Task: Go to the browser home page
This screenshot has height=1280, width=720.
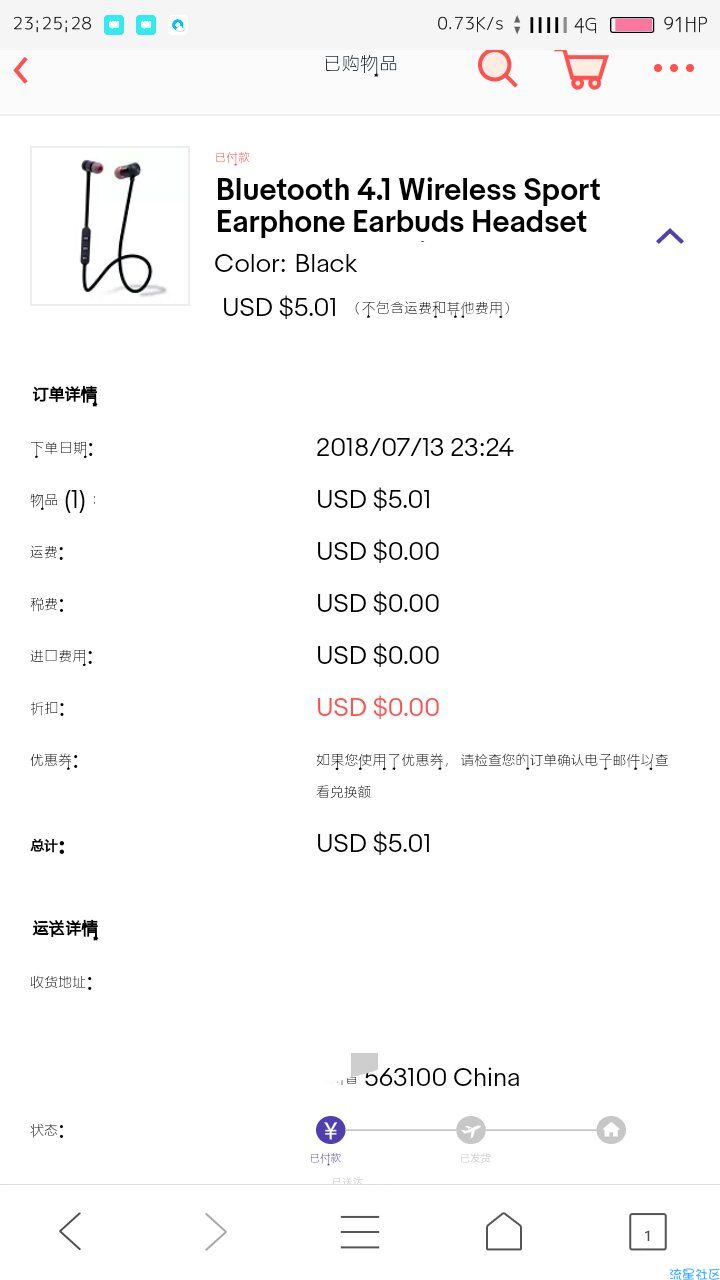Action: coord(504,1231)
